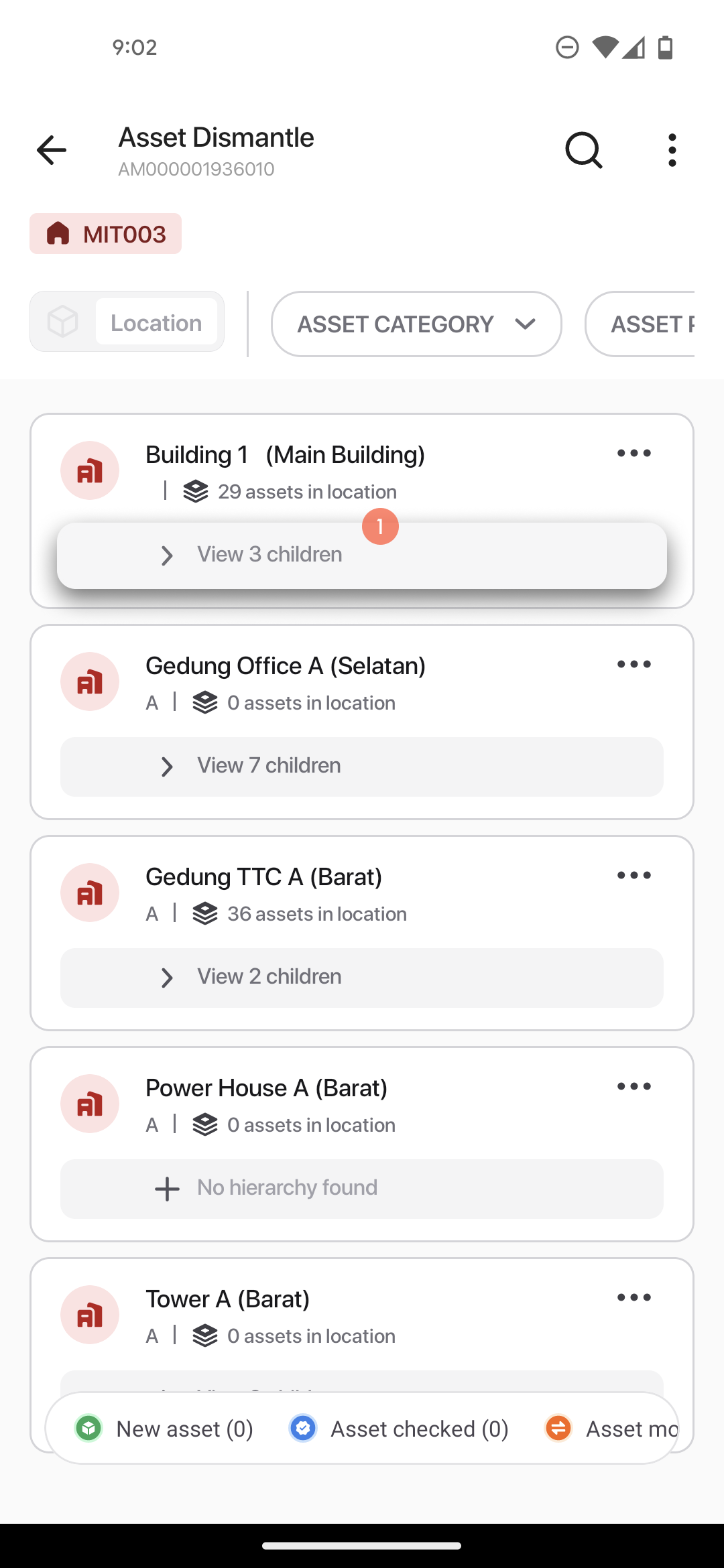The height and width of the screenshot is (1568, 724).
Task: Open more options for Gedung TTC A
Action: [x=634, y=876]
